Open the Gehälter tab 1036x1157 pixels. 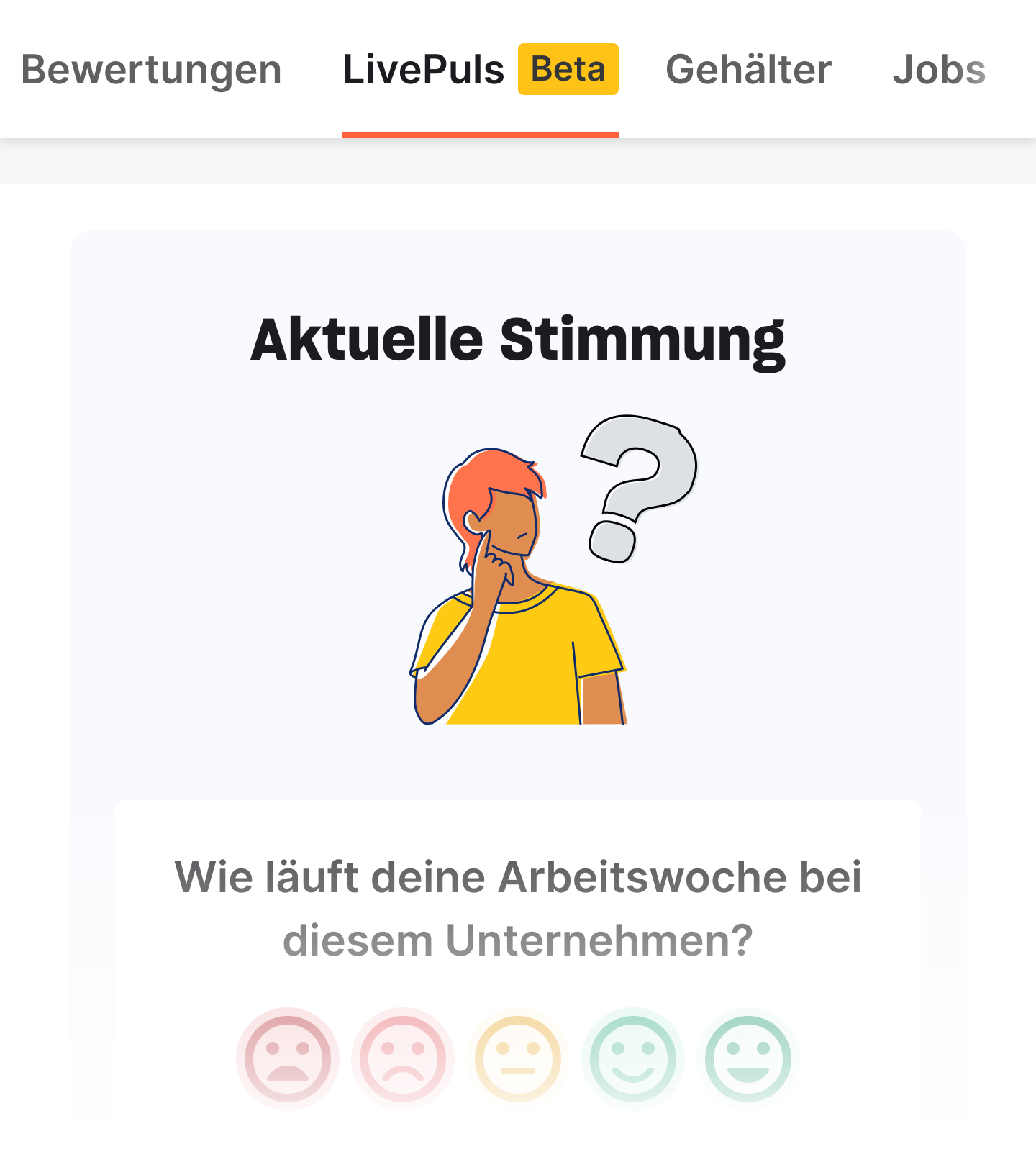click(748, 70)
